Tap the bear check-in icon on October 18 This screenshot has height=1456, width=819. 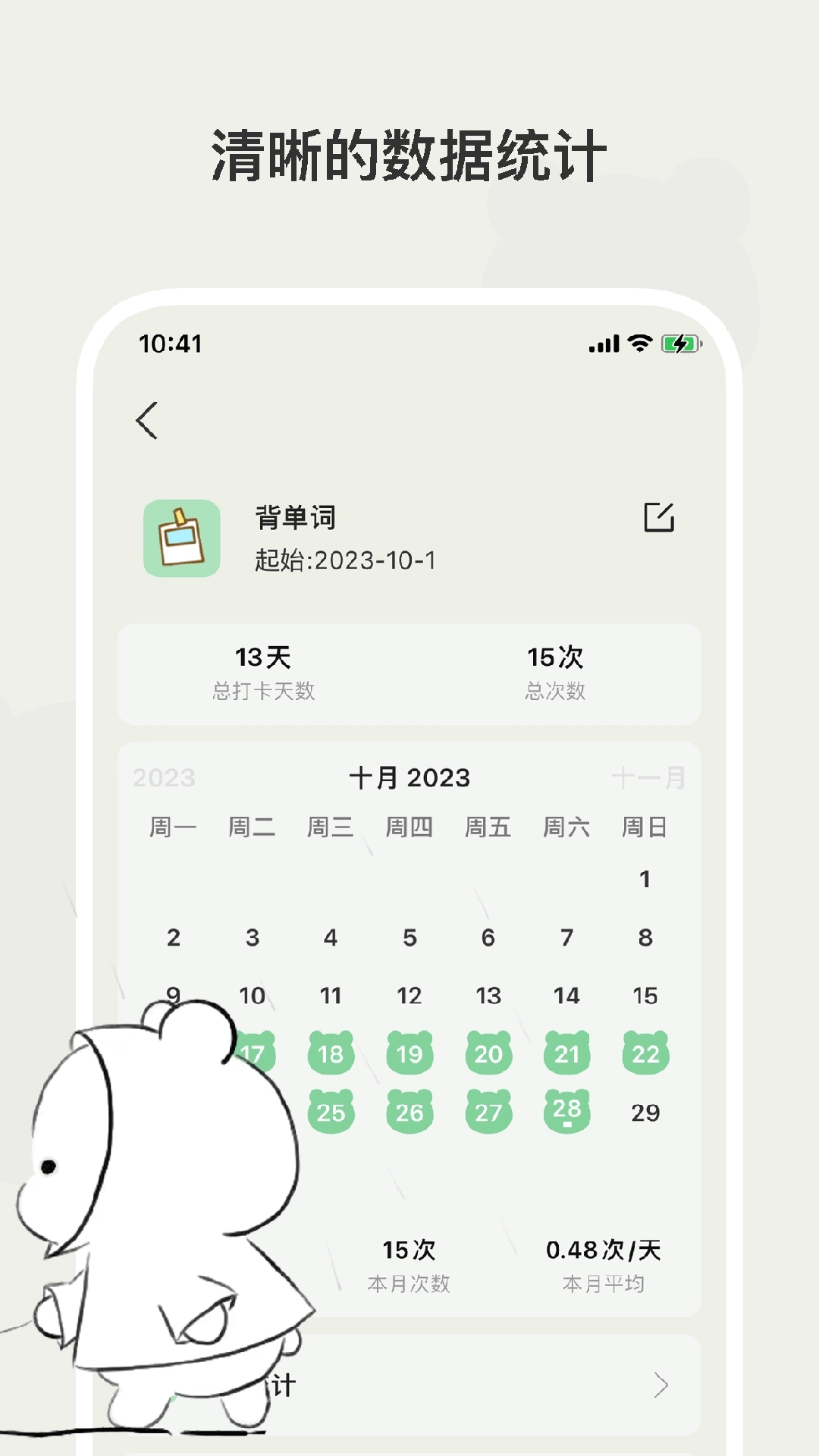(331, 1054)
